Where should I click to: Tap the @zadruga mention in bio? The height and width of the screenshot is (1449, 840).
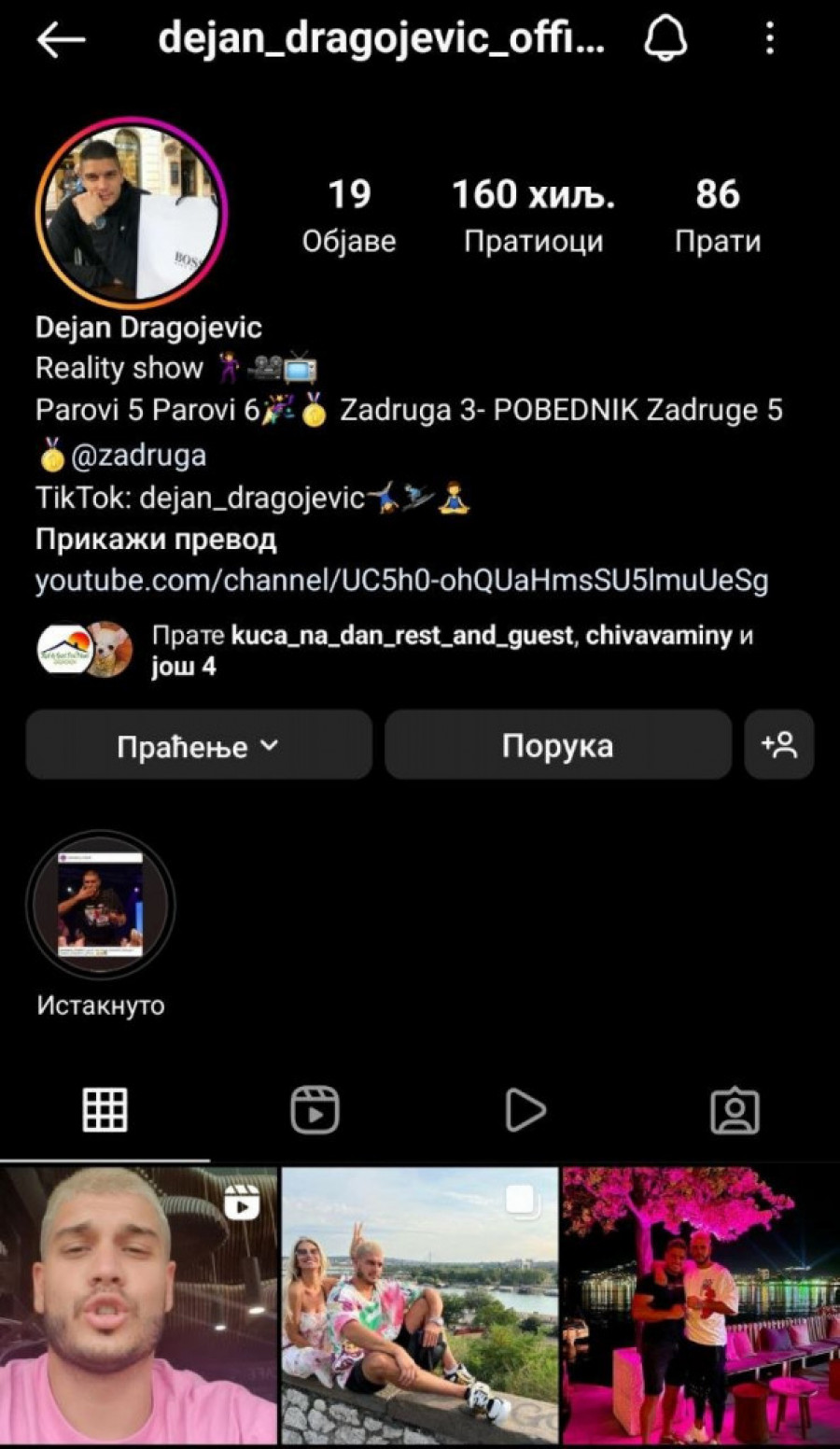coord(138,456)
